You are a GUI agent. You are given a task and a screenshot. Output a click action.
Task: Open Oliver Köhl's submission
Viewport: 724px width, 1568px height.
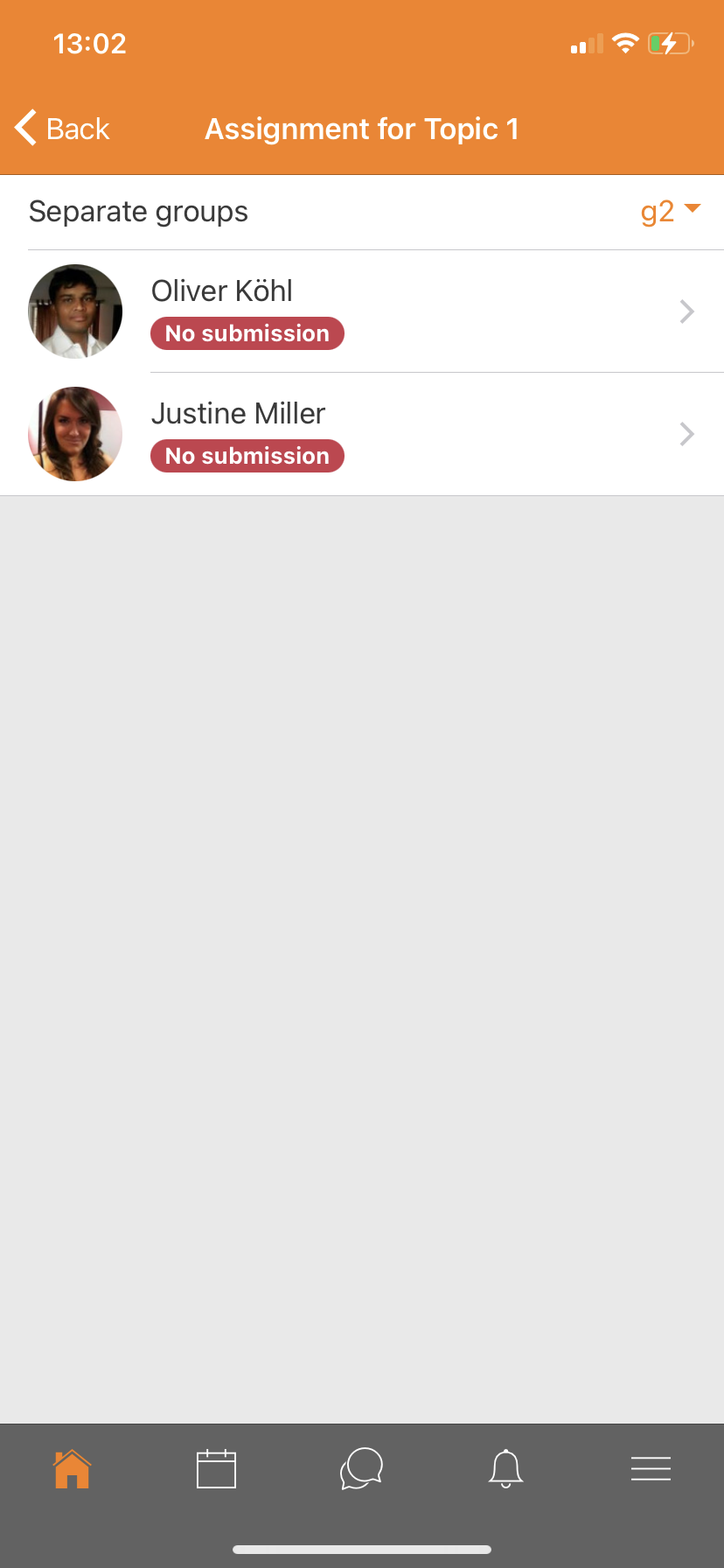(x=362, y=311)
